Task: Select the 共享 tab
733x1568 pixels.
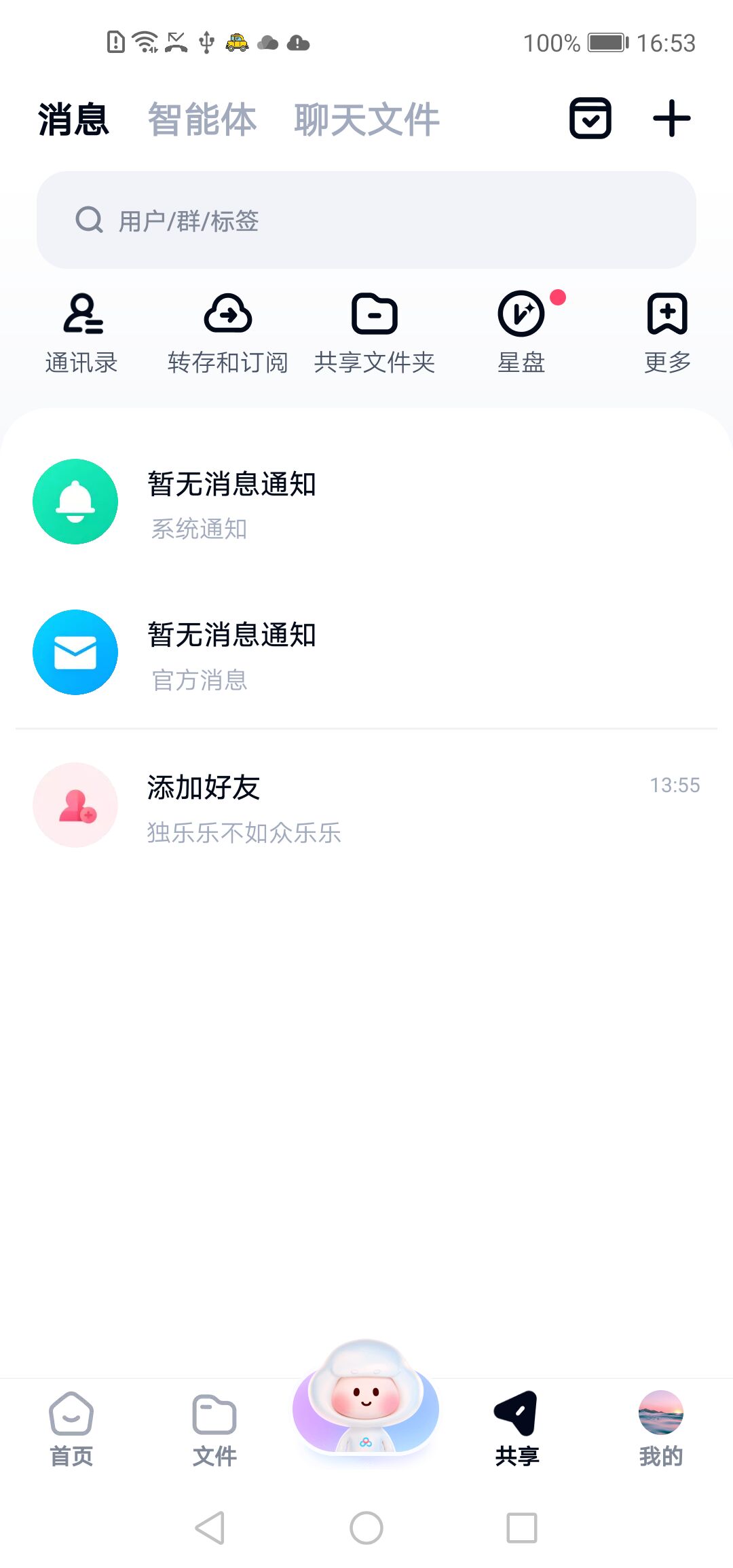Action: 517,1429
